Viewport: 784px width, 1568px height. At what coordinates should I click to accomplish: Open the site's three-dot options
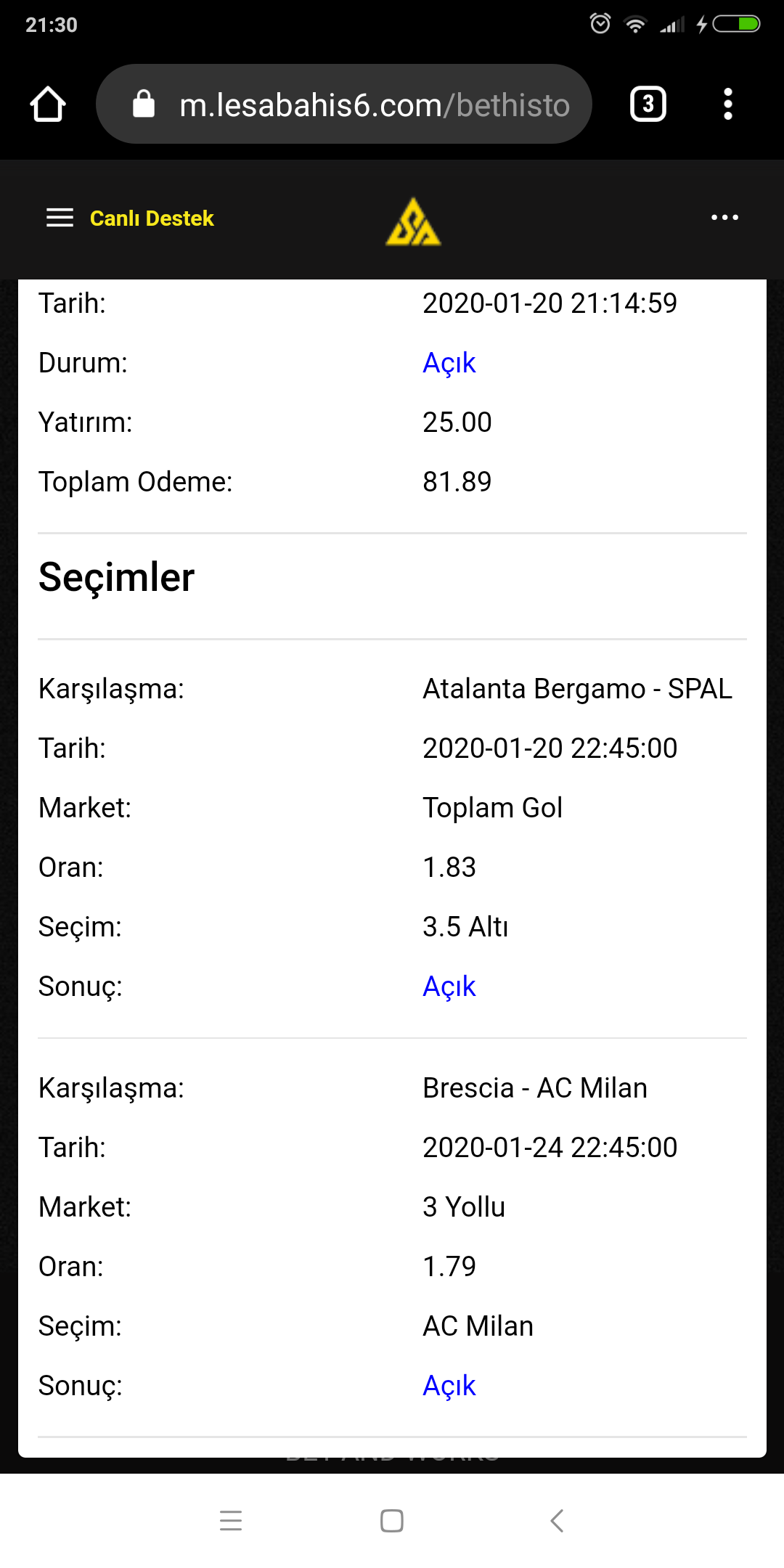pos(724,217)
